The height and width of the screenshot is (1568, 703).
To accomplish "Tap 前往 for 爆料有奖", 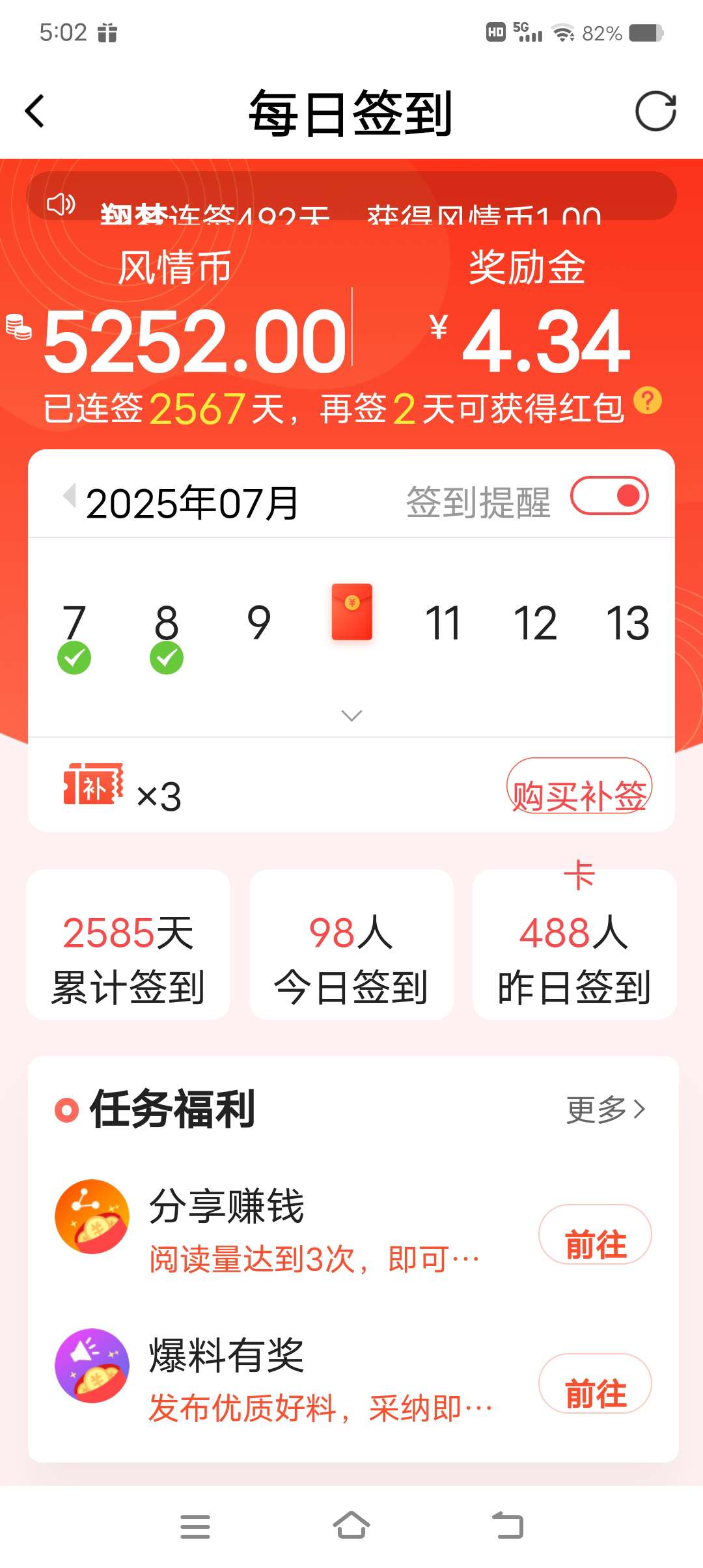I will click(x=595, y=1384).
